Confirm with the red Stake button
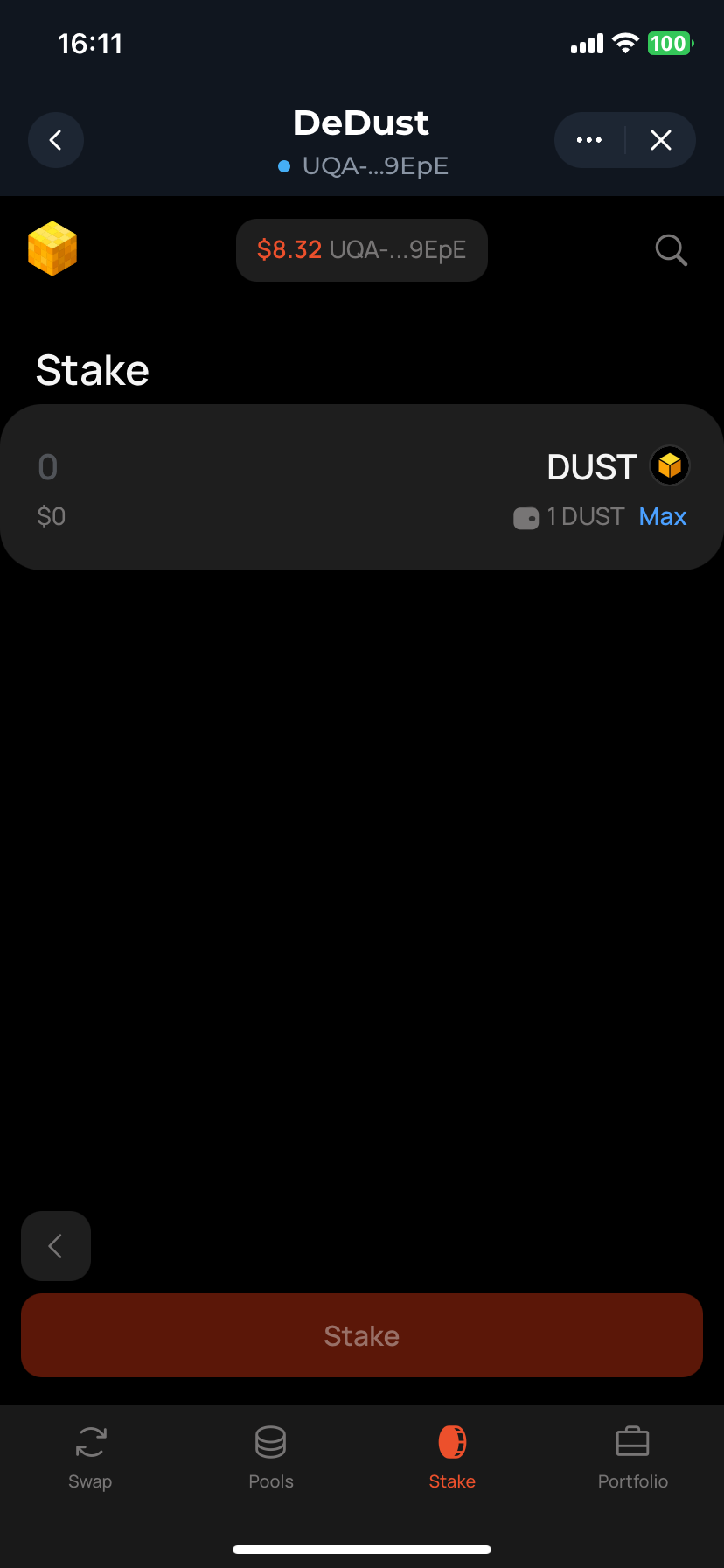Viewport: 724px width, 1568px height. tap(362, 1335)
